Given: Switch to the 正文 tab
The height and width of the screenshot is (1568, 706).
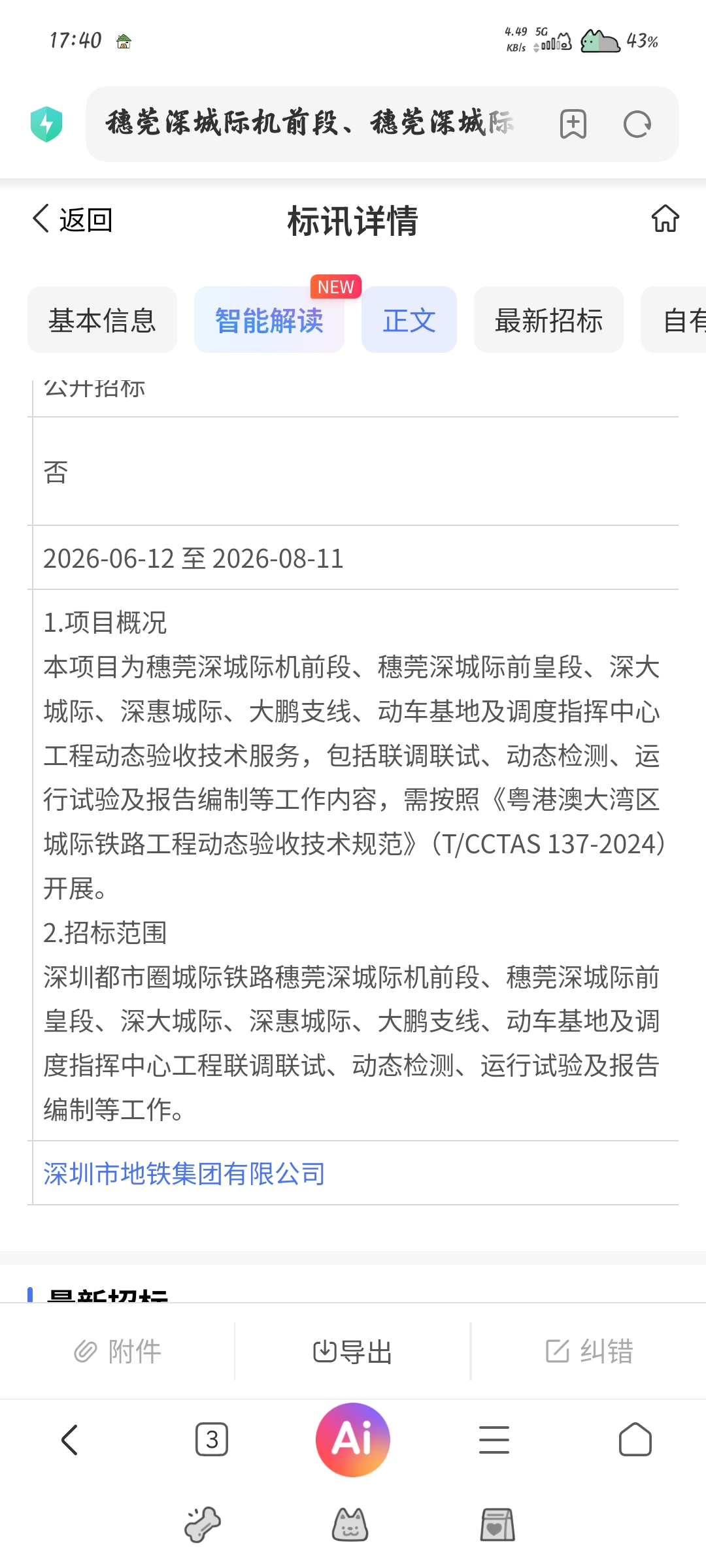Looking at the screenshot, I should click(409, 320).
